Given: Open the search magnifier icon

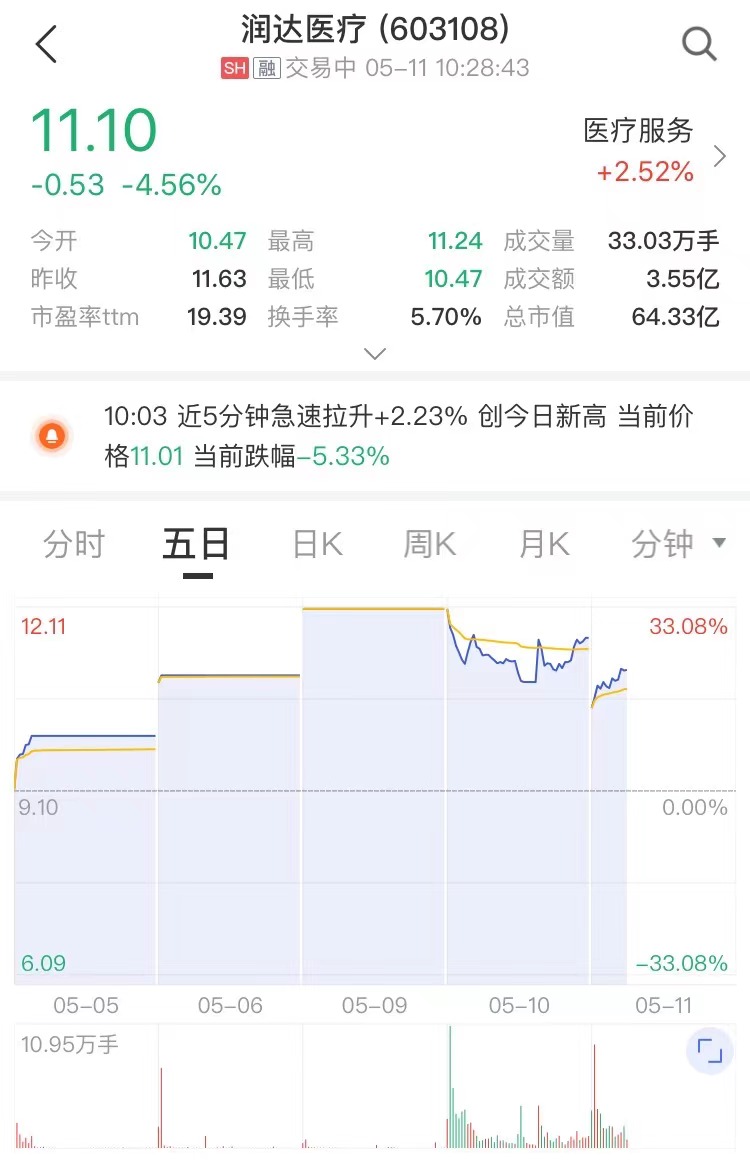Looking at the screenshot, I should [x=698, y=44].
